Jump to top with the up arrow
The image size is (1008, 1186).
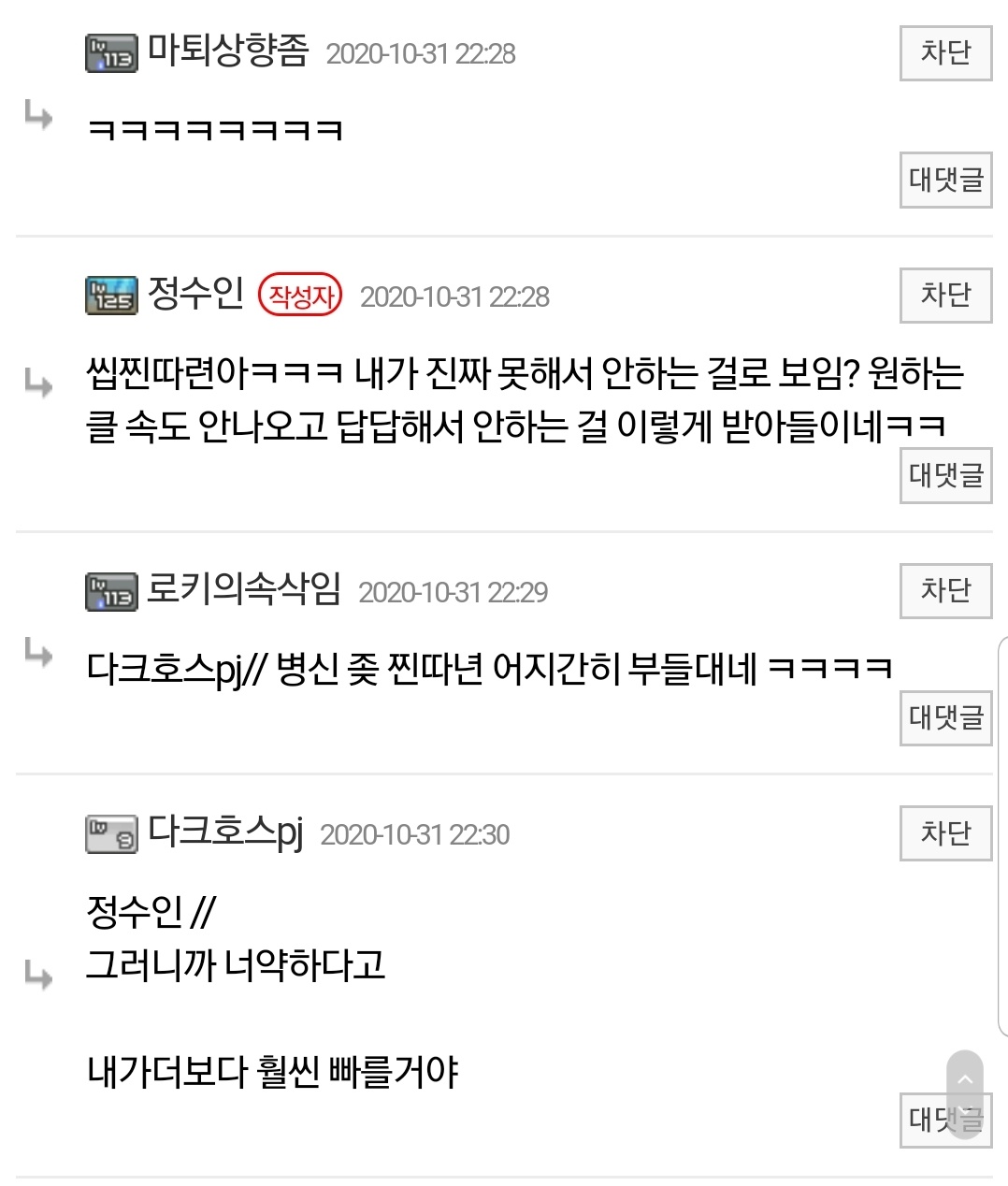click(965, 1080)
